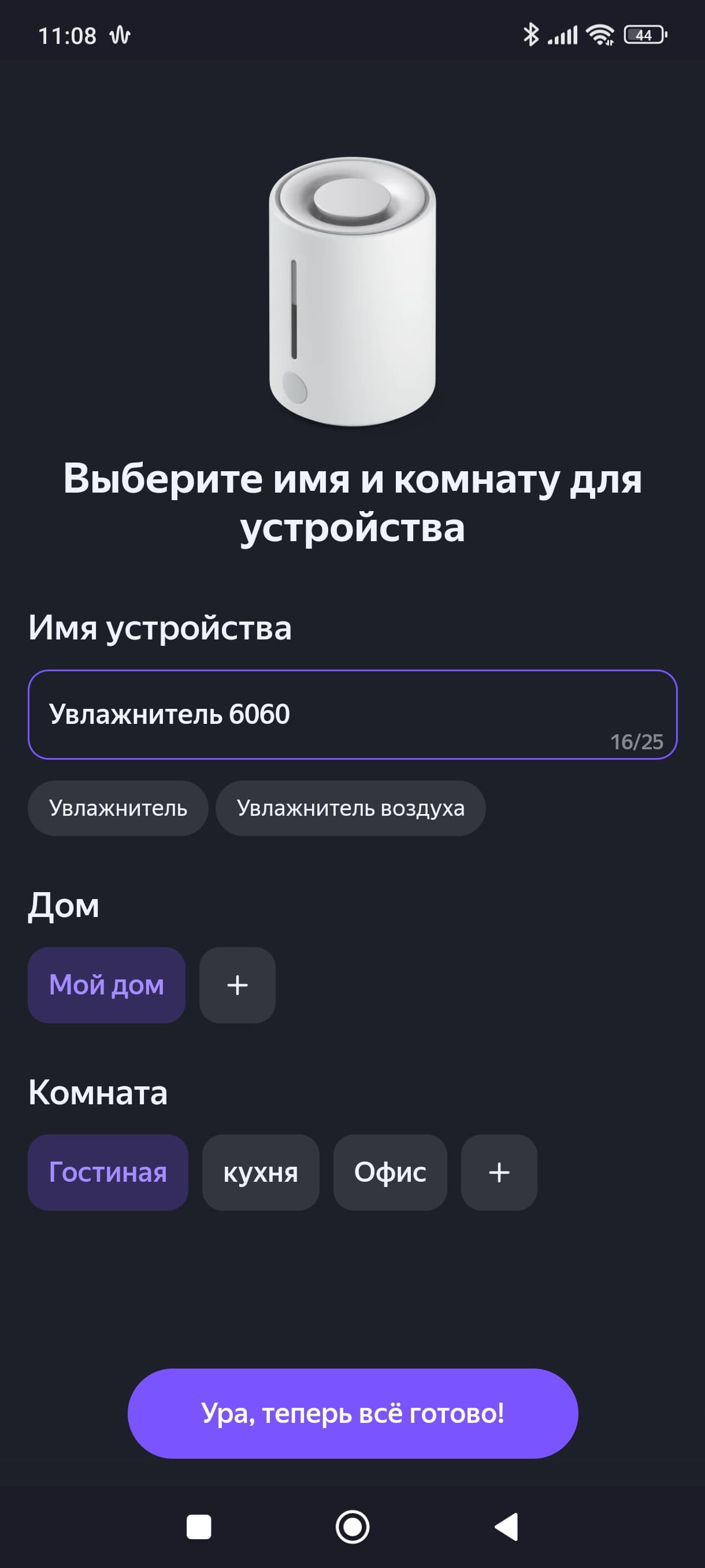Select the 'Мой дом' home chip
The height and width of the screenshot is (1568, 705).
106,985
